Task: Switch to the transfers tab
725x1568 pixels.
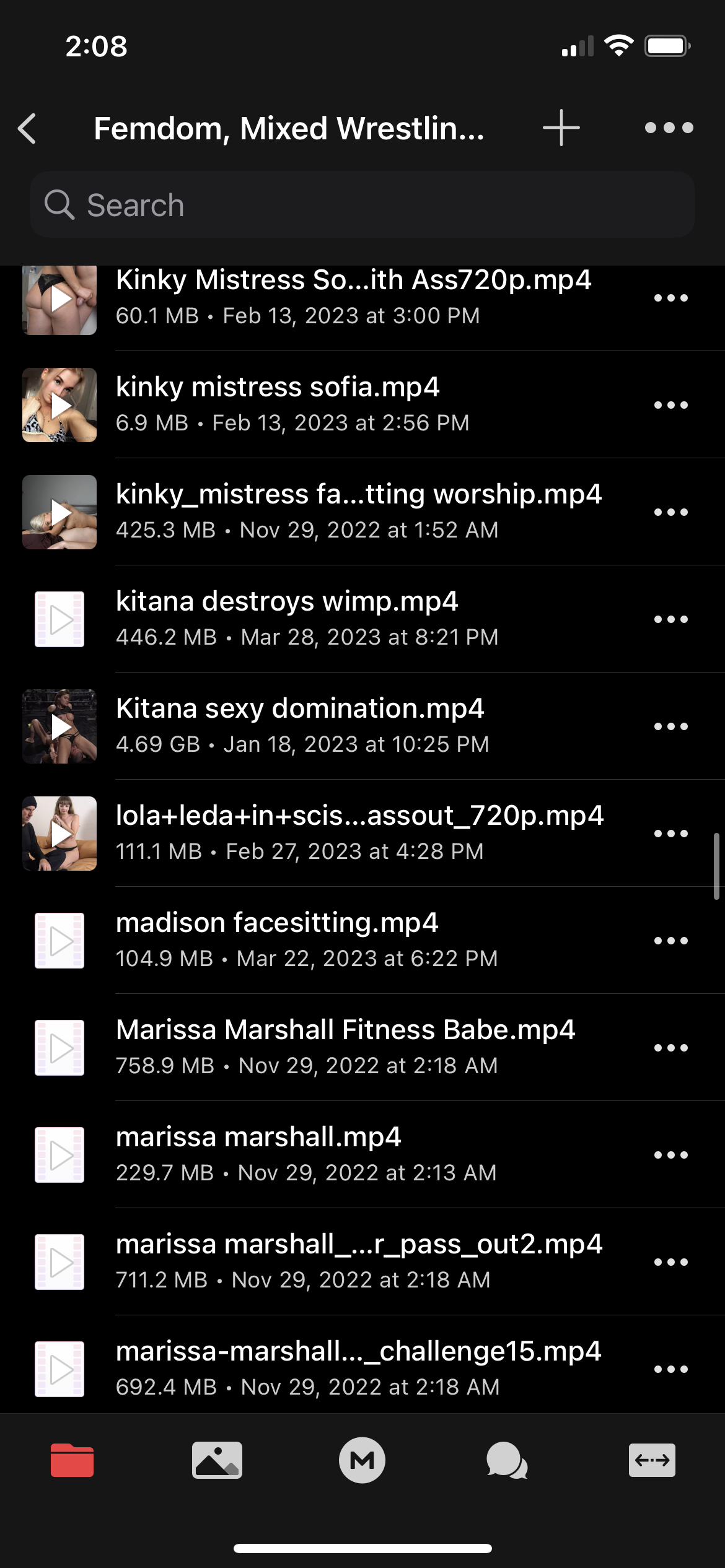Action: (652, 1460)
